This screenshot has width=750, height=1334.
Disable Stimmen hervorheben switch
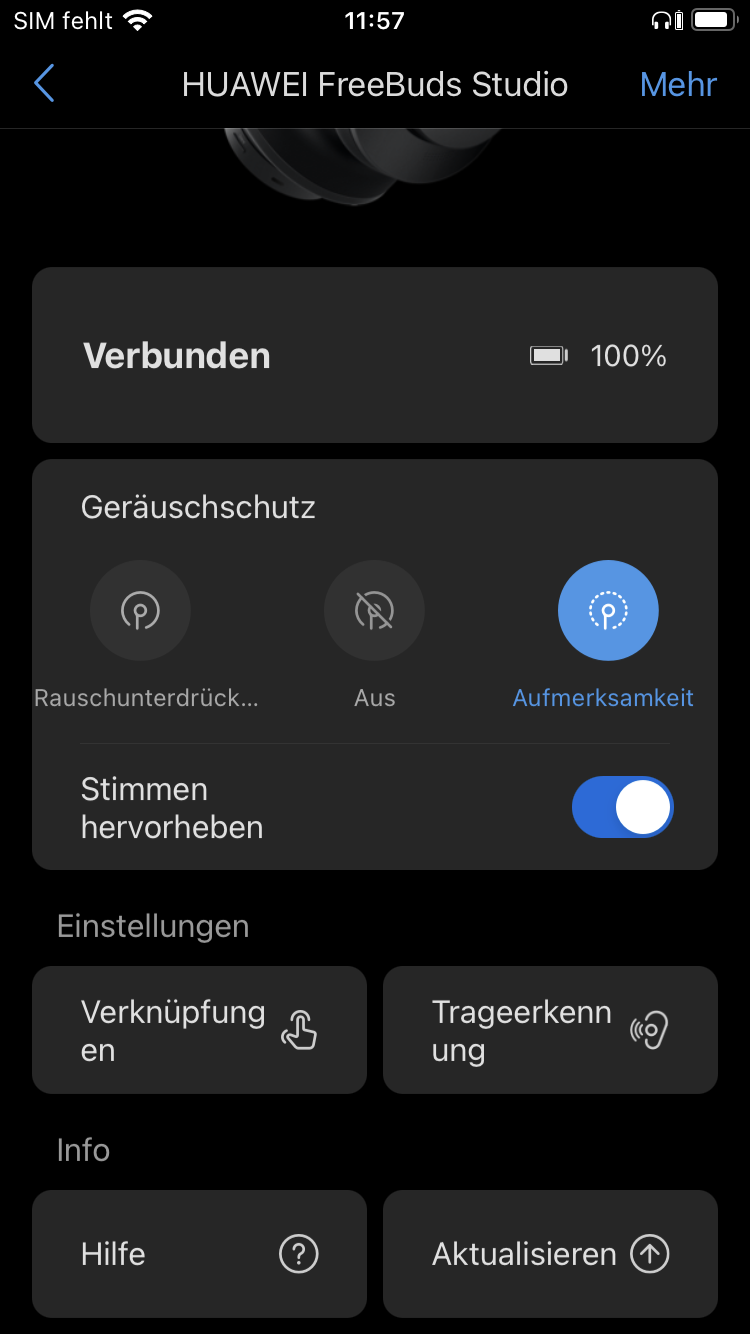pos(622,807)
